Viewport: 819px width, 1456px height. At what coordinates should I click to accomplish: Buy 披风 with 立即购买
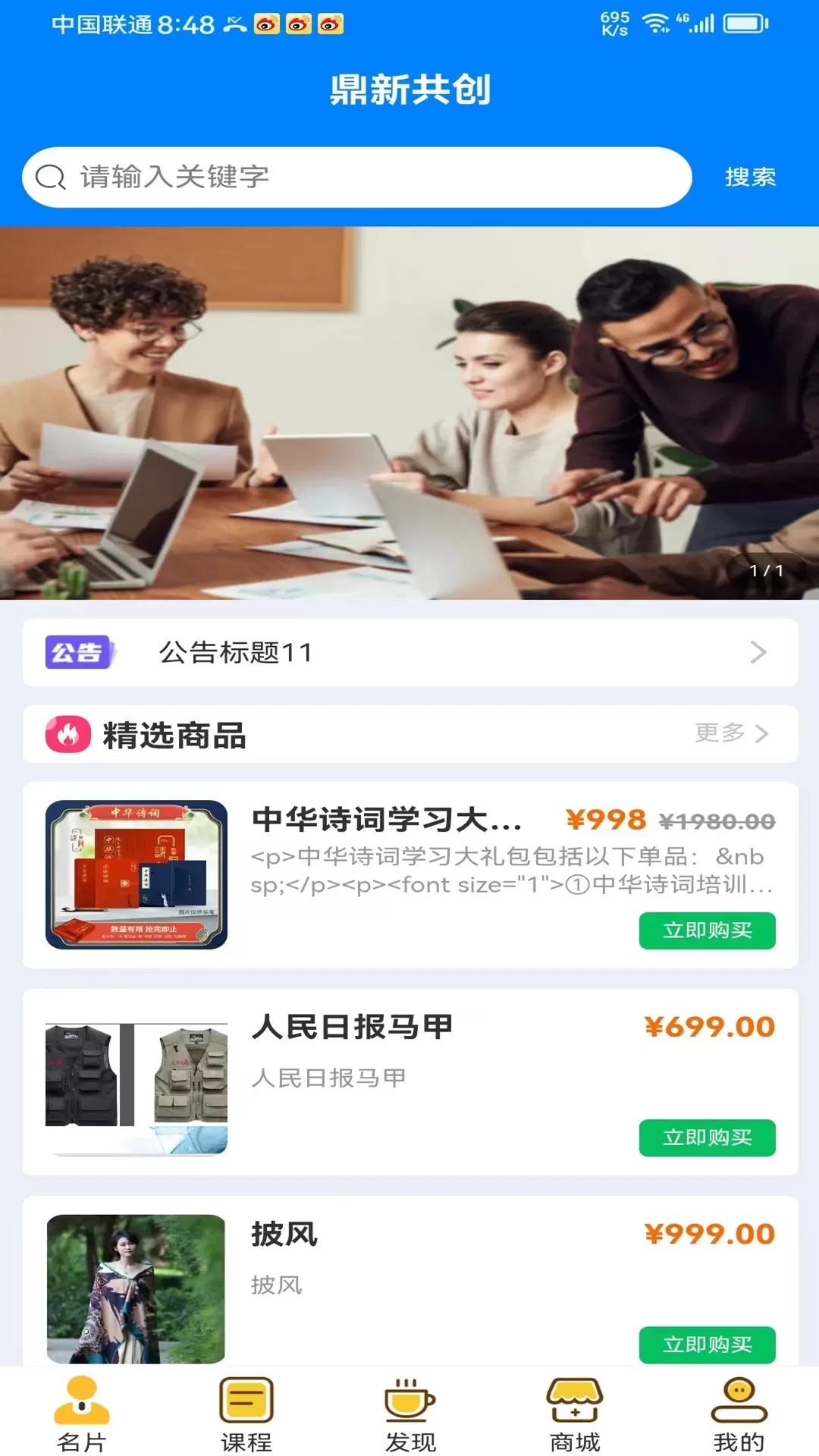(x=707, y=1345)
